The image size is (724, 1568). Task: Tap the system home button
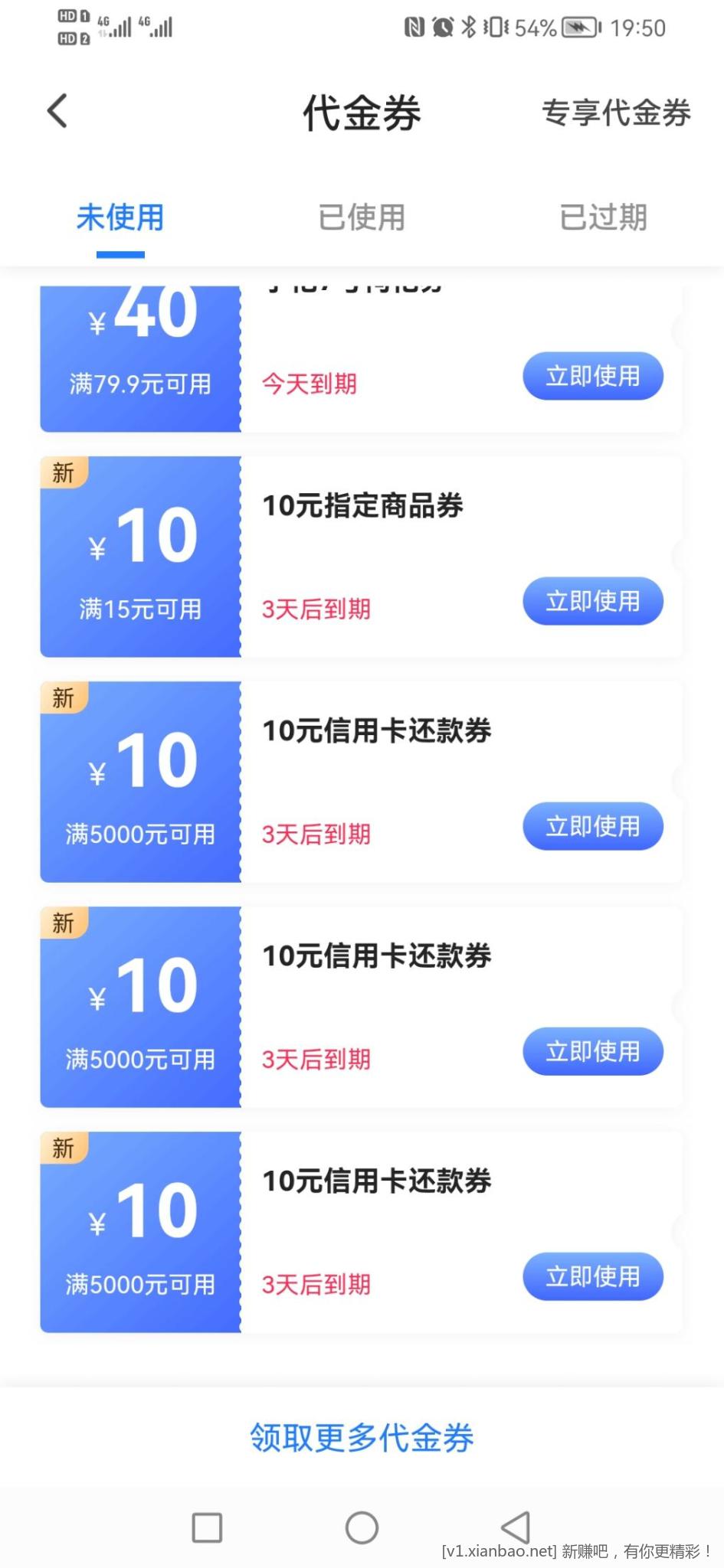click(x=362, y=1527)
